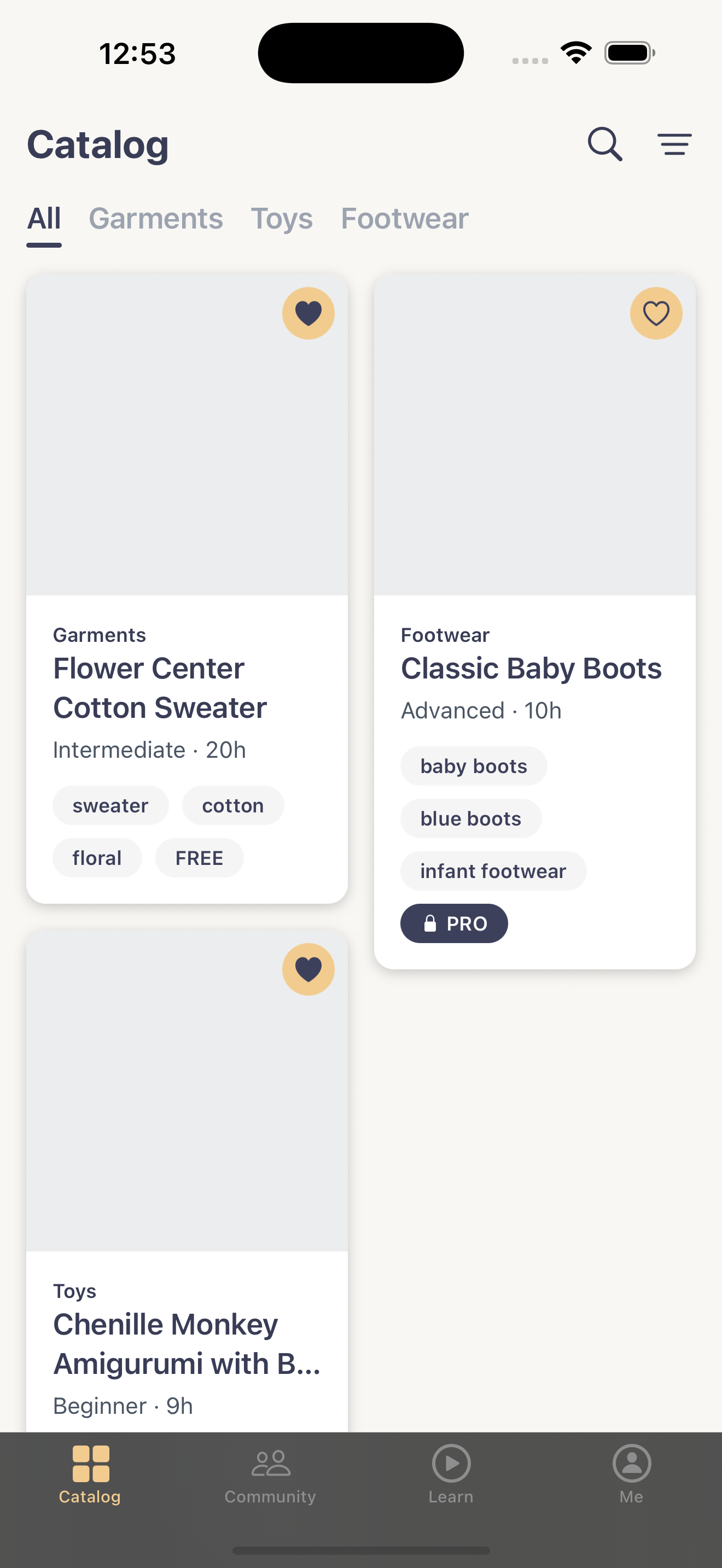
Task: Switch to the Garments tab
Action: click(156, 219)
